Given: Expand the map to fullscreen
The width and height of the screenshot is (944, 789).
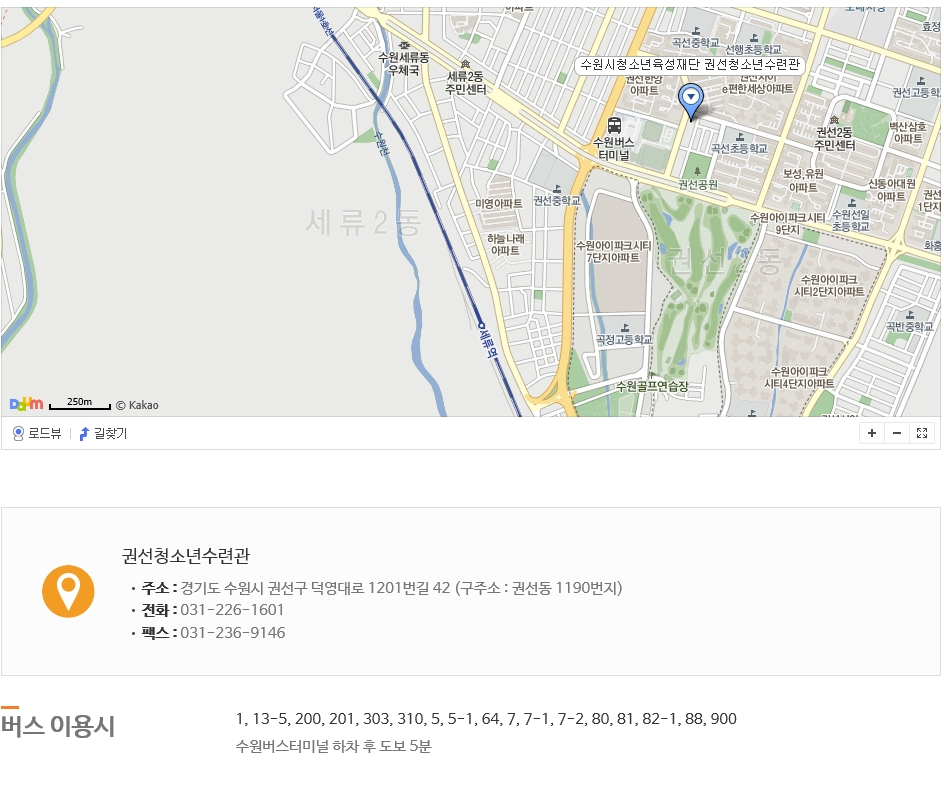Looking at the screenshot, I should click(x=922, y=433).
